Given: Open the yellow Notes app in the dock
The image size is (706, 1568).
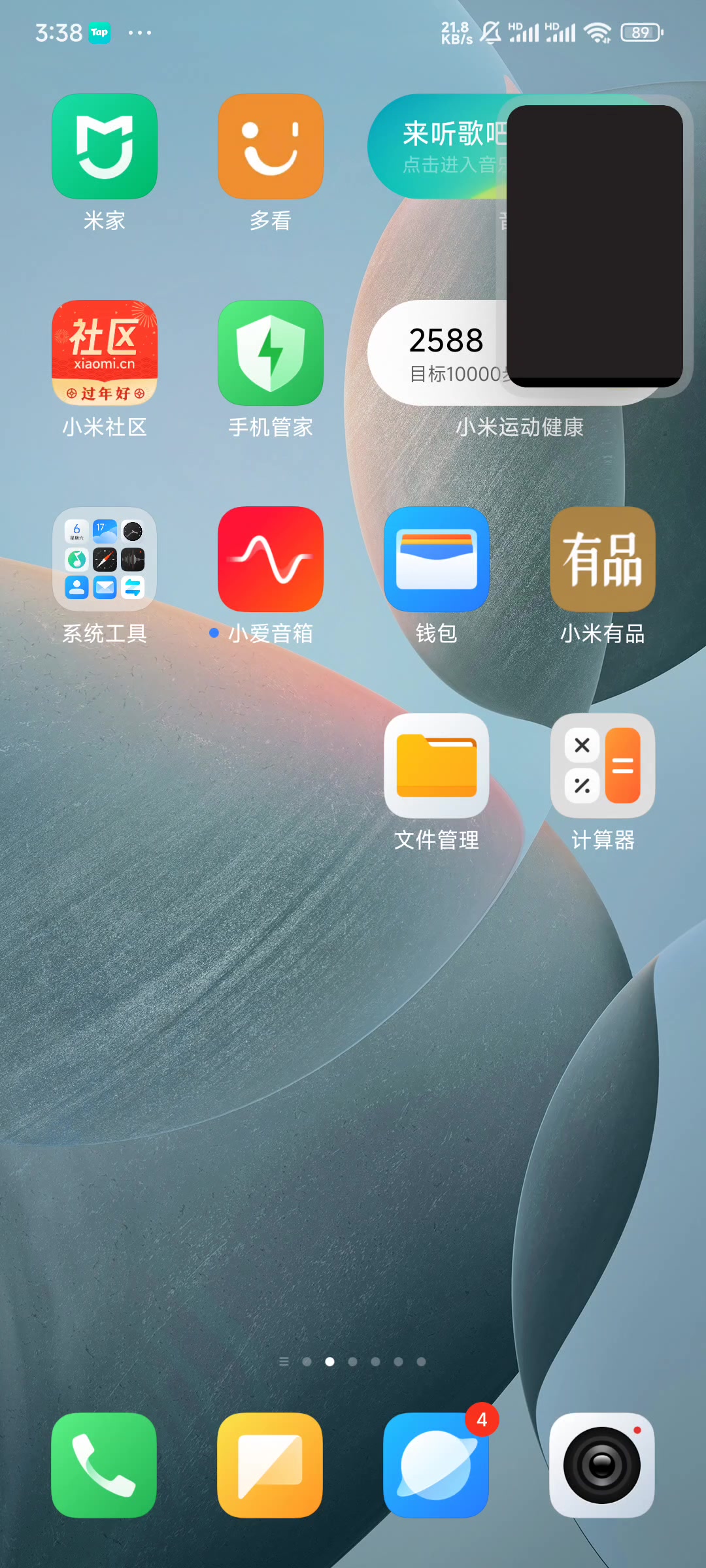Looking at the screenshot, I should 270,1465.
